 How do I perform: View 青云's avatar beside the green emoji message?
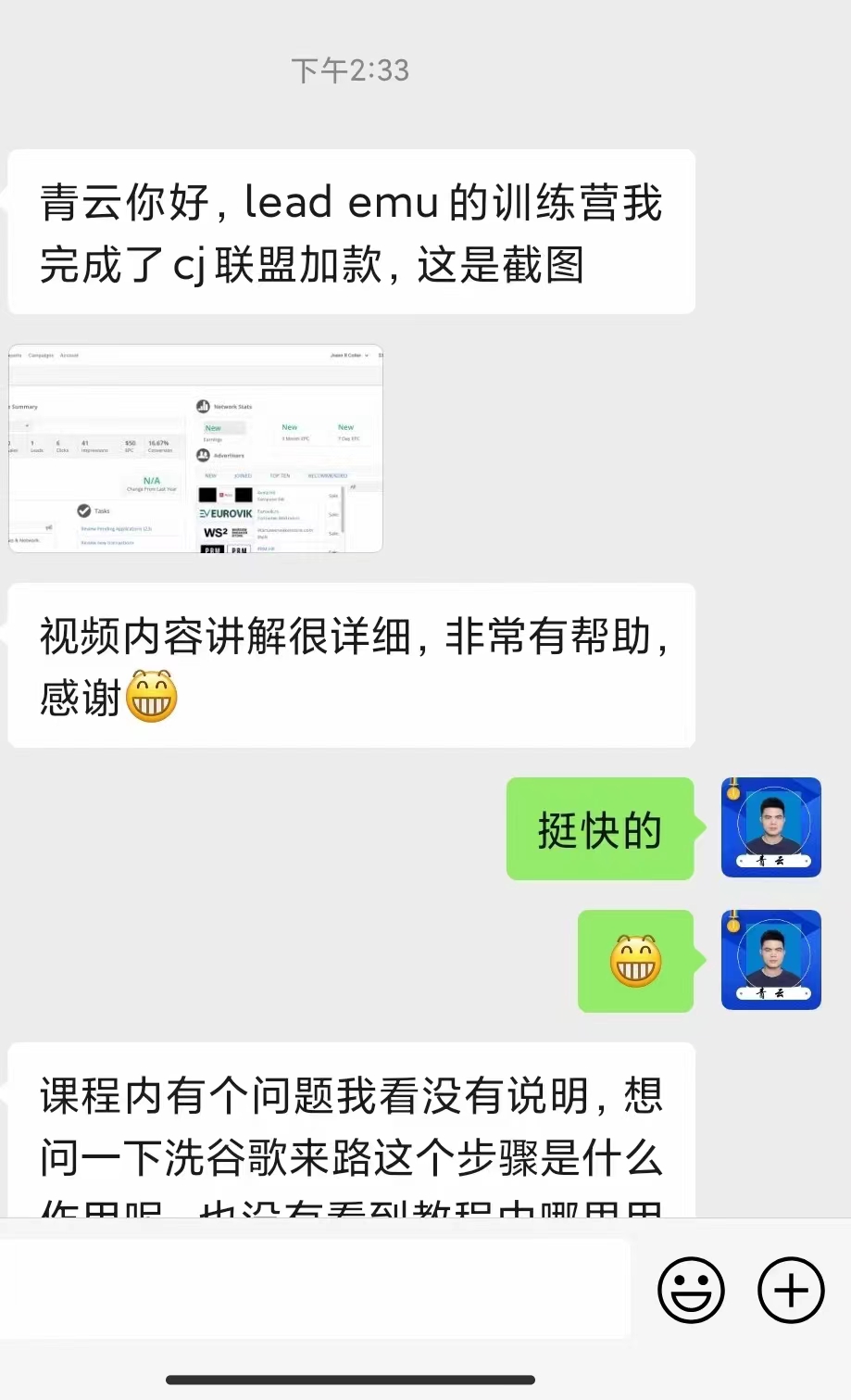(x=770, y=960)
